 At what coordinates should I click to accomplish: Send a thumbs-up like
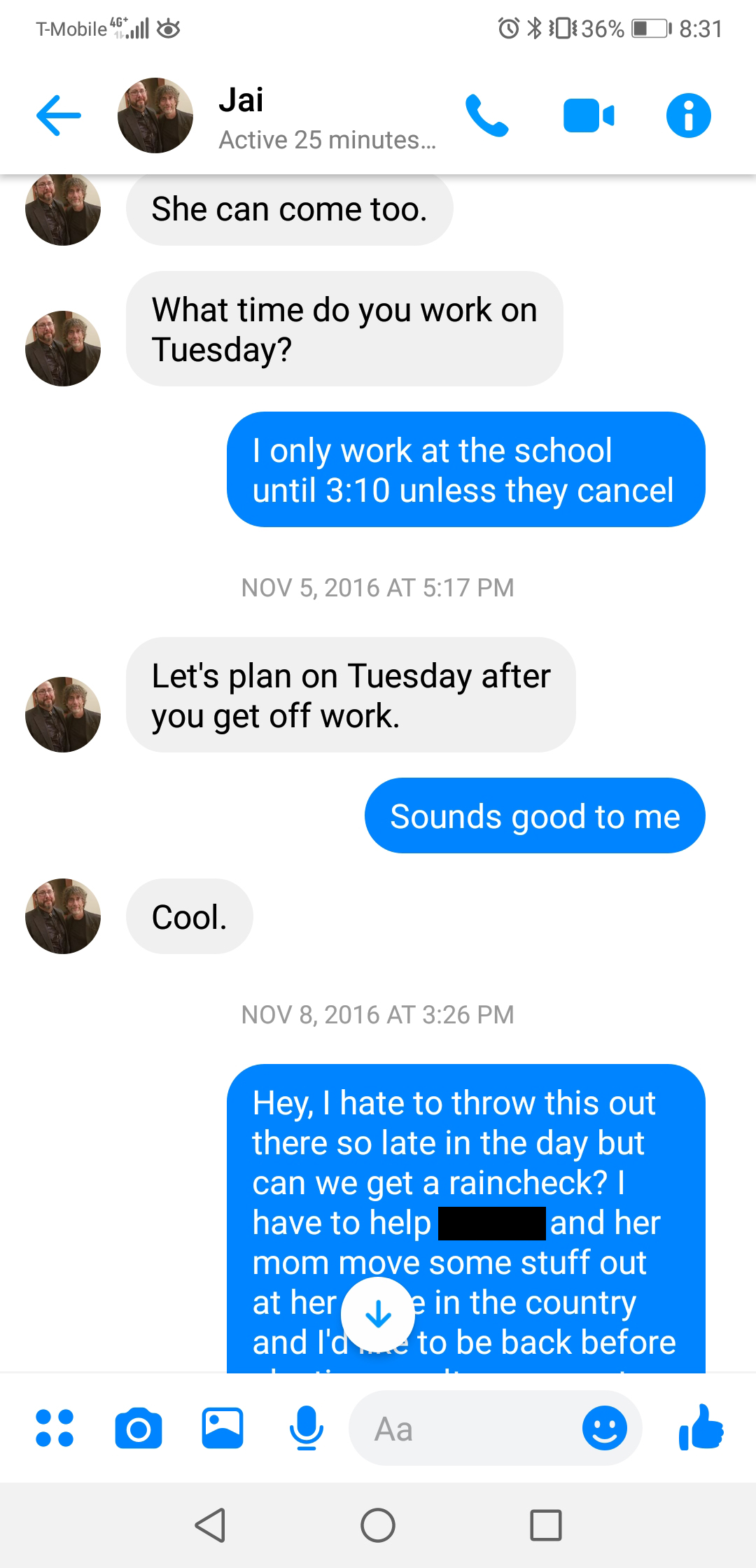click(x=701, y=1427)
